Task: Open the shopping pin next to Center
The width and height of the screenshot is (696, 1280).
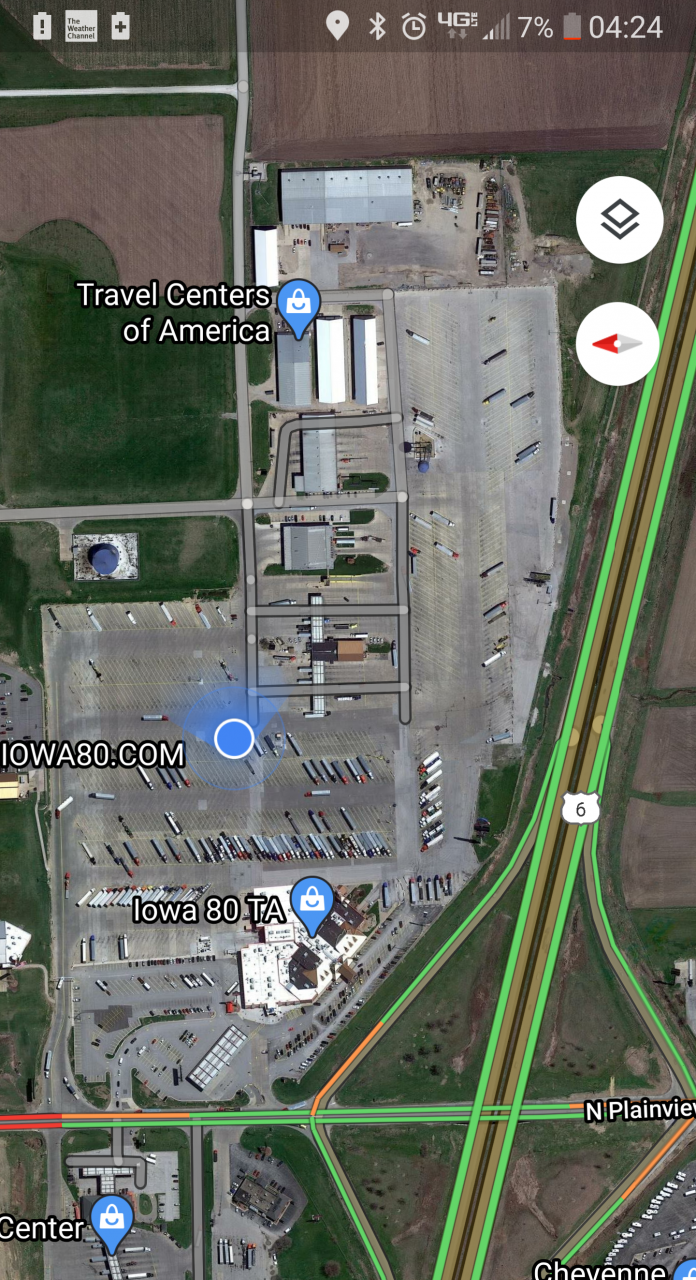Action: (x=112, y=1220)
